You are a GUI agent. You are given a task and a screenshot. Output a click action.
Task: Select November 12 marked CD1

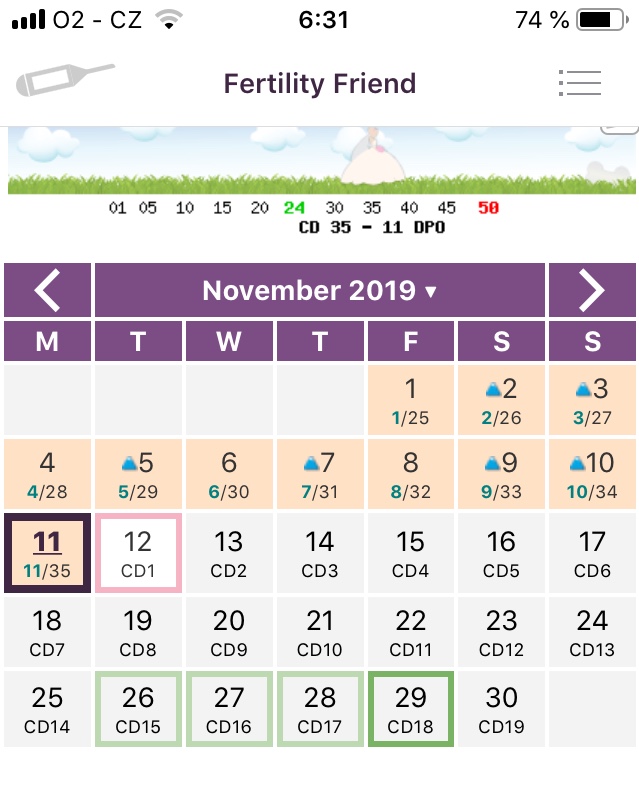pyautogui.click(x=138, y=553)
